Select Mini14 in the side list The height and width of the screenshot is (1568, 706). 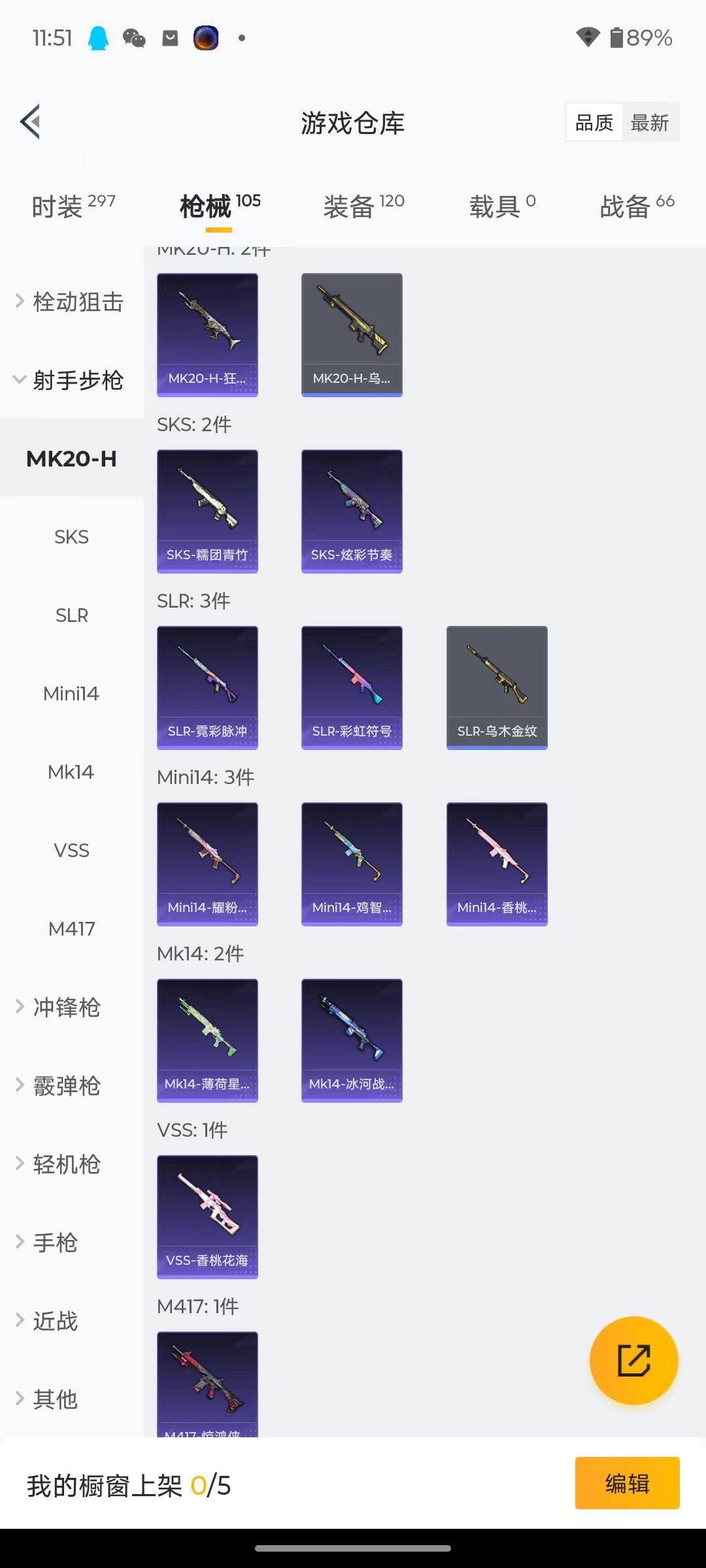point(71,694)
